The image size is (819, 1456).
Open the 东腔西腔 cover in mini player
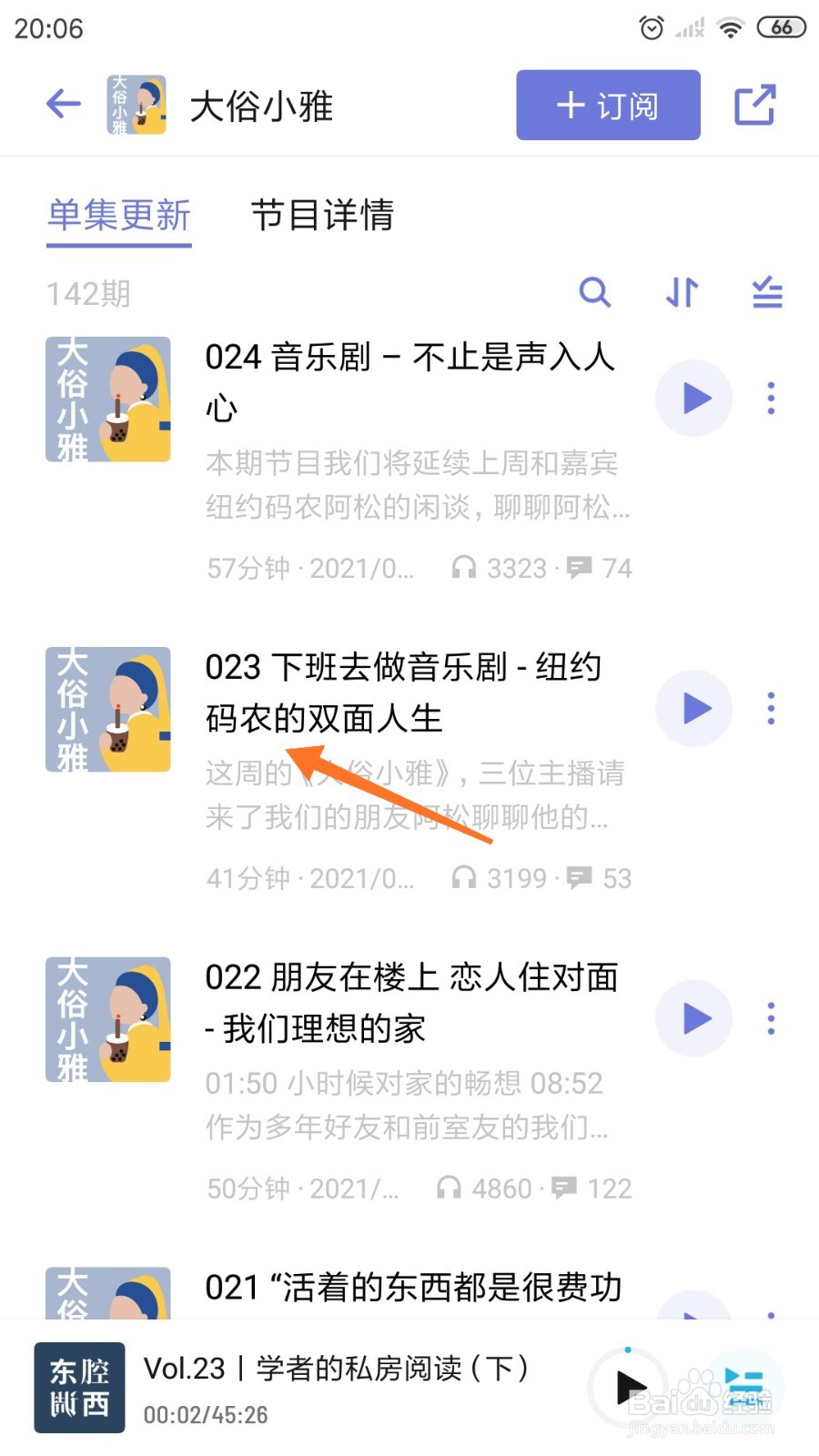point(79,1386)
